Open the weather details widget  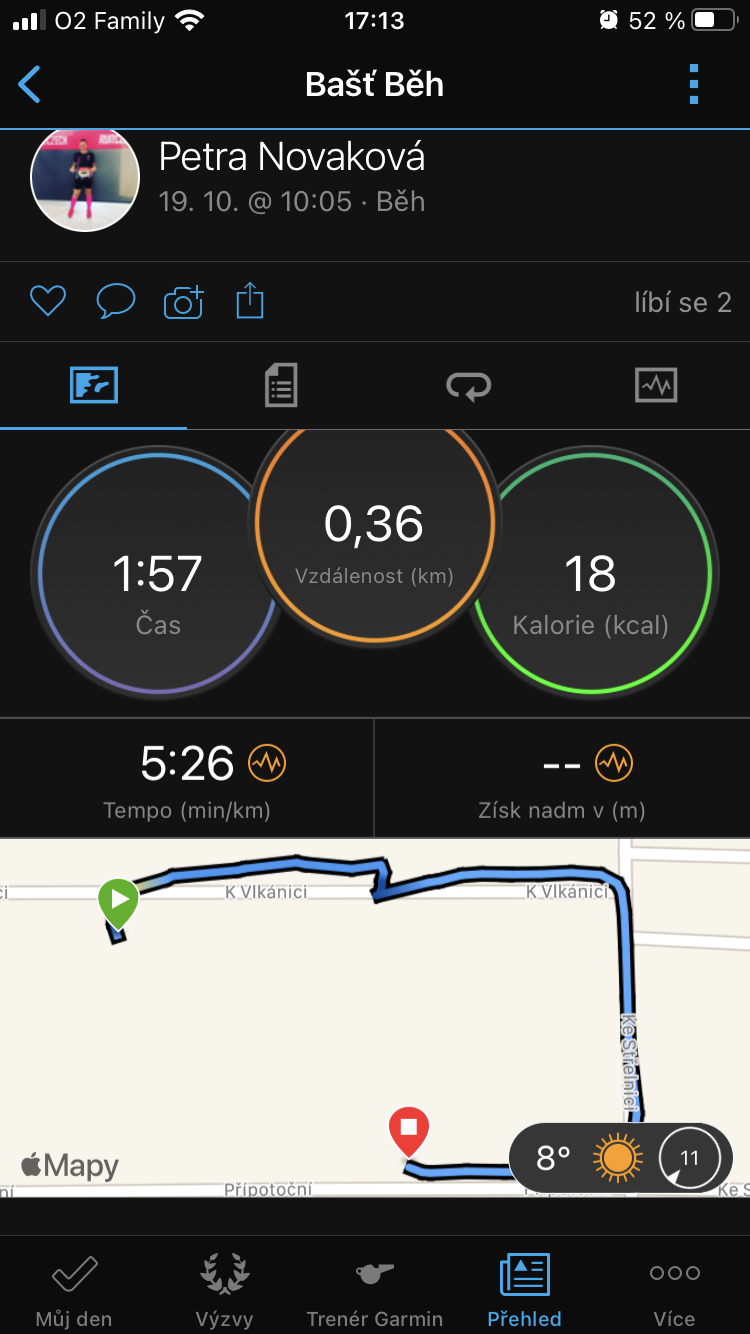pos(621,1159)
